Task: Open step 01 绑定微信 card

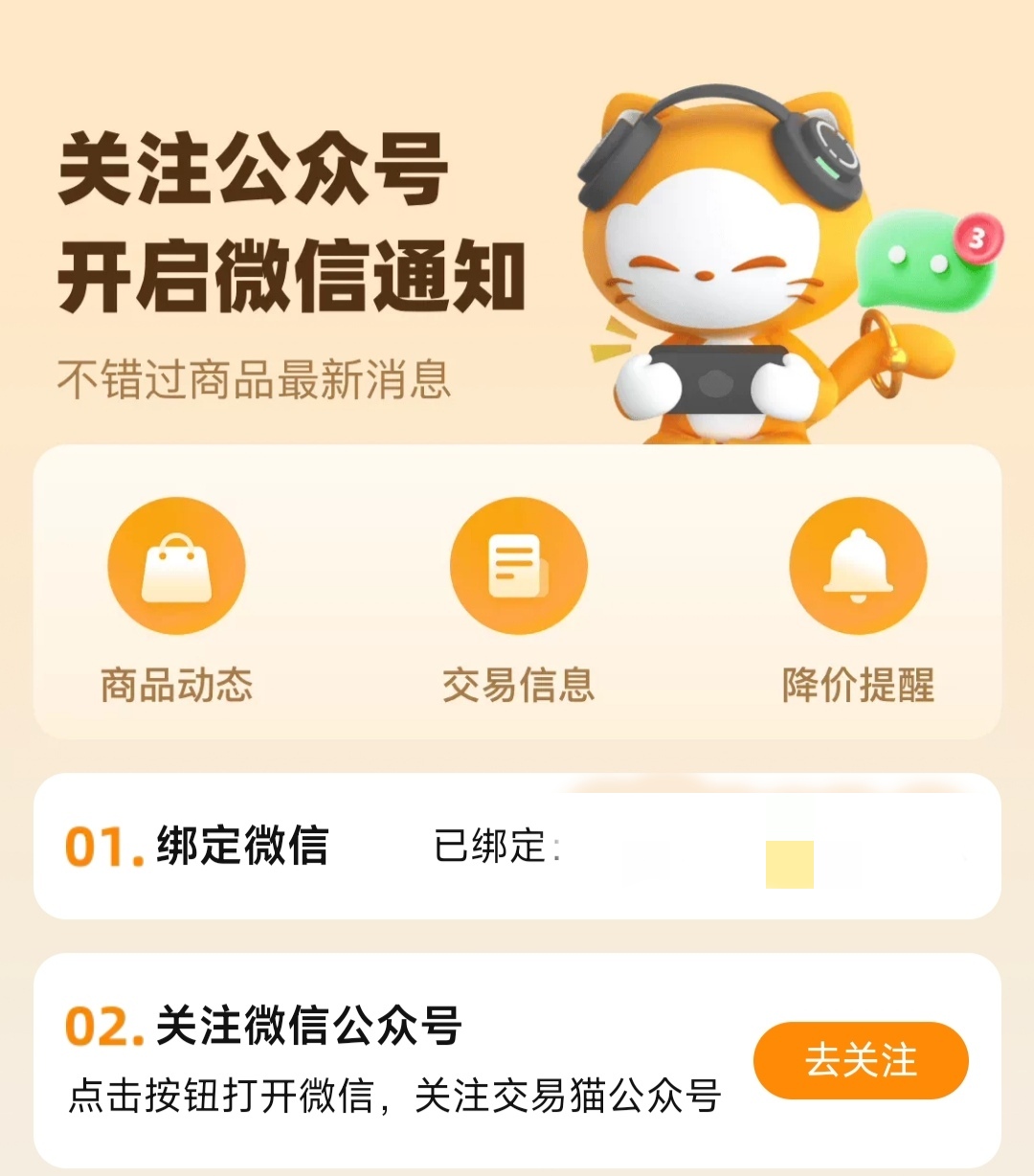Action: tap(517, 848)
